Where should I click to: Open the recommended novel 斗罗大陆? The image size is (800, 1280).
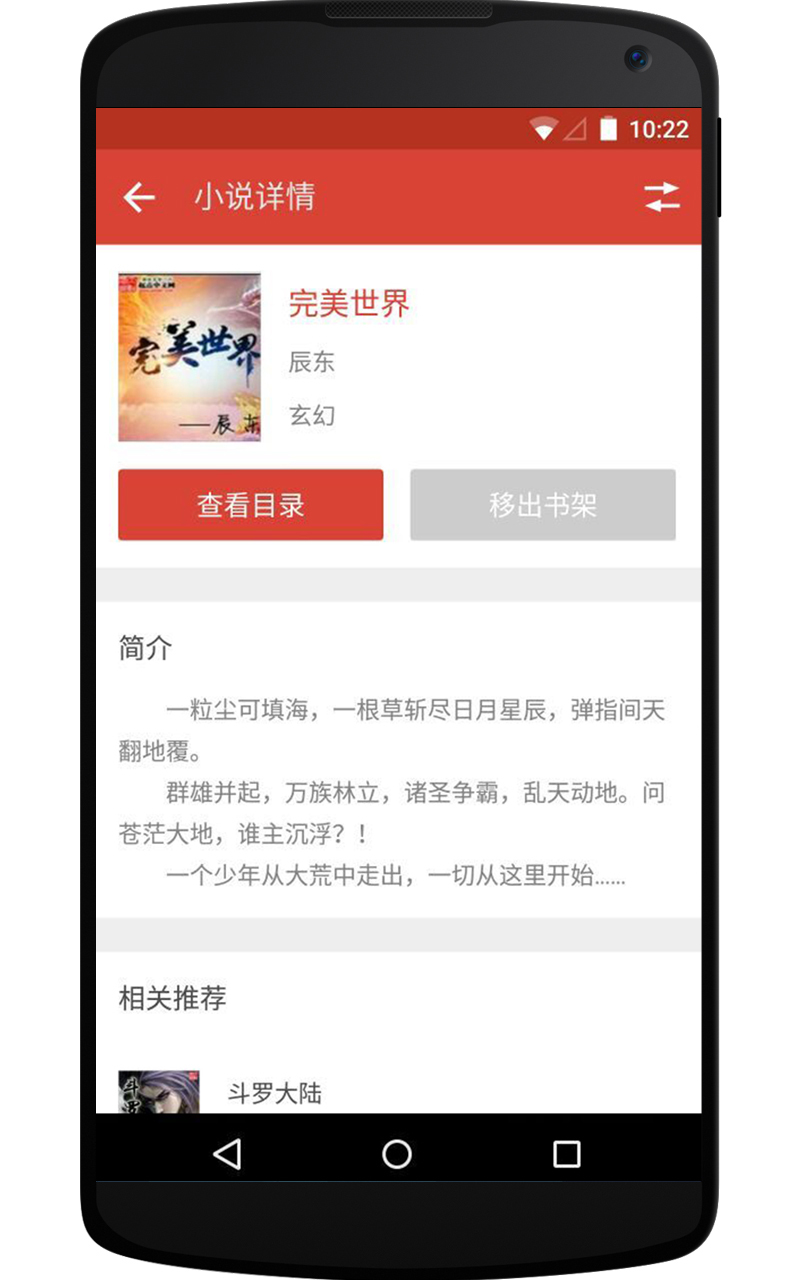(275, 1093)
